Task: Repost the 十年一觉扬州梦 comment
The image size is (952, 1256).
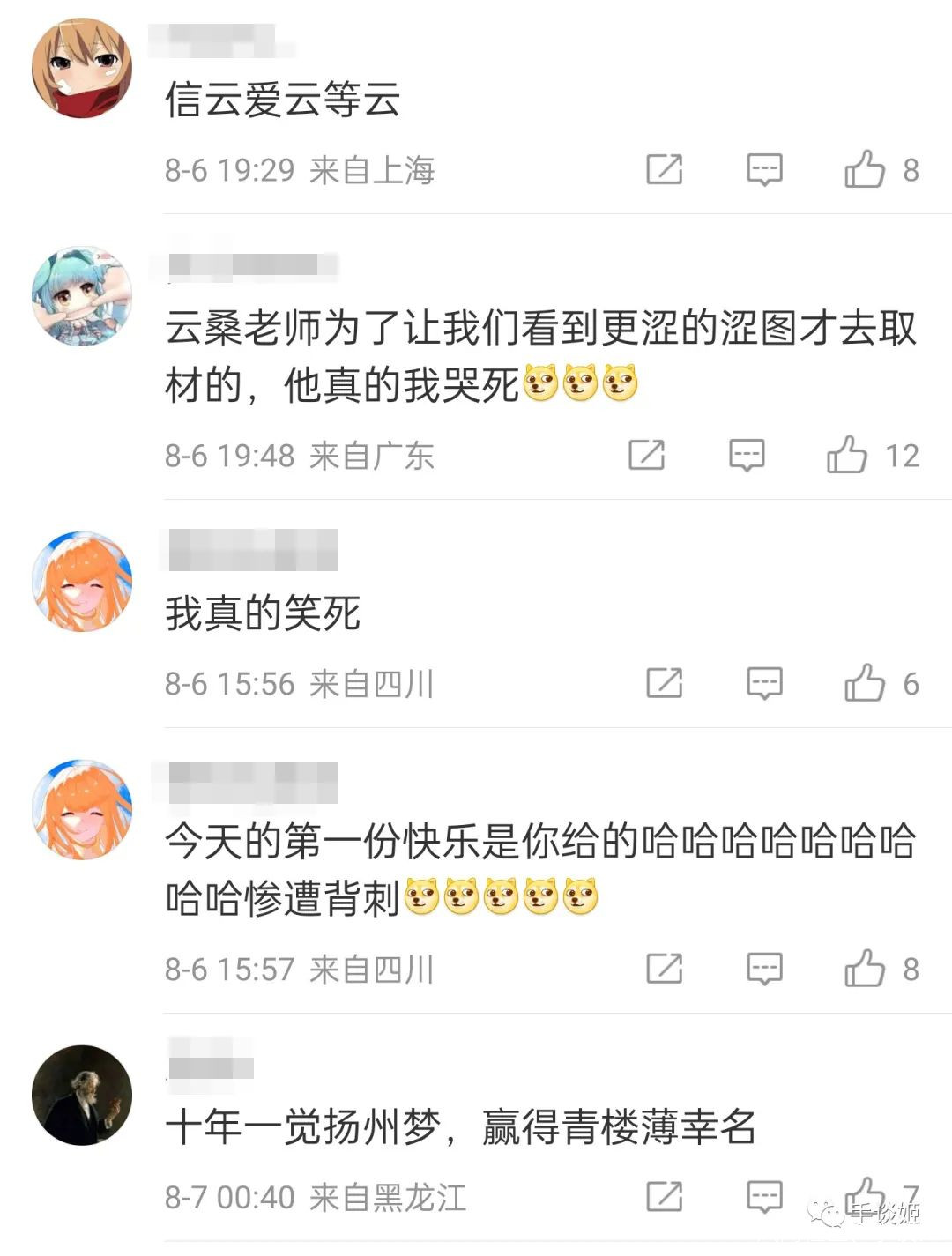Action: (x=664, y=1196)
